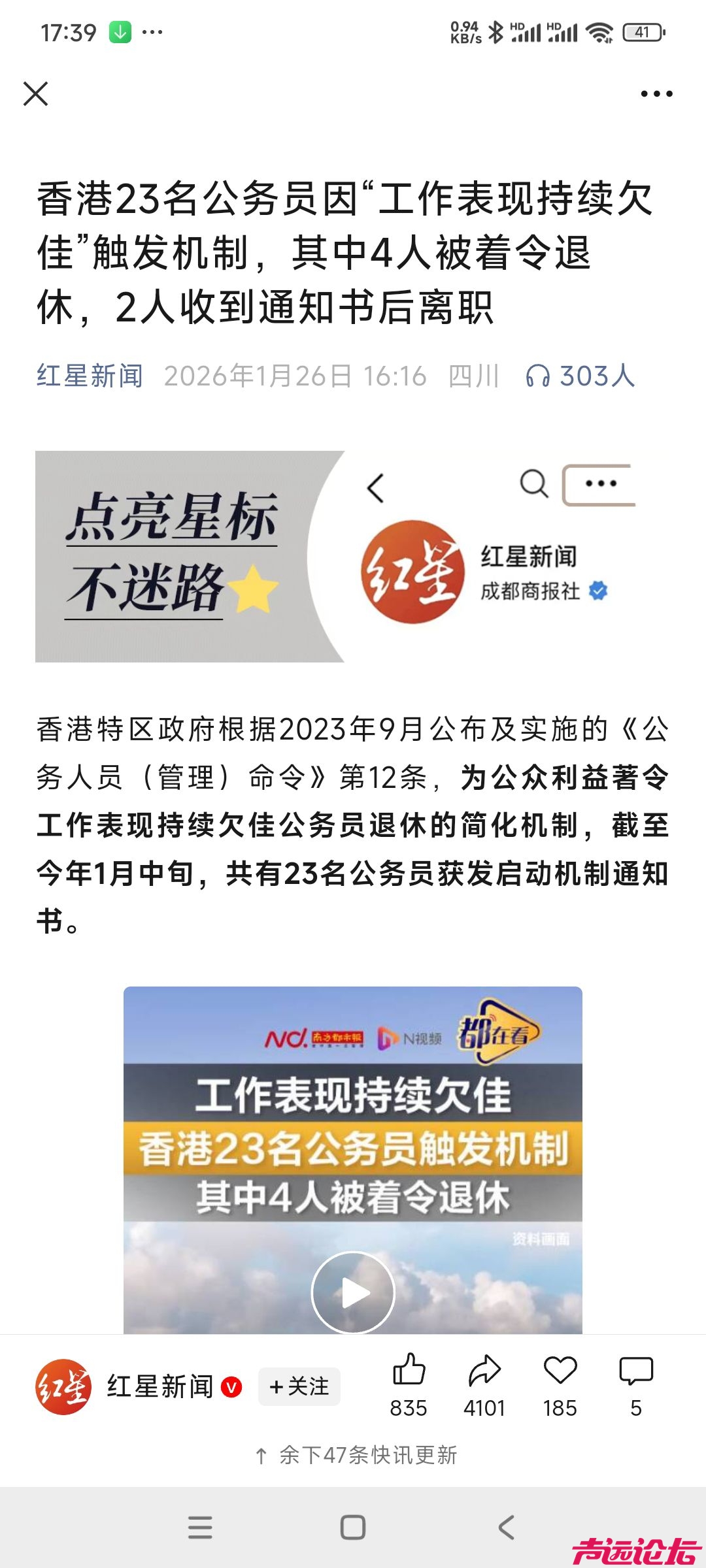Screen dimensions: 706x1568
Task: Open the 红星新闻 profile in the bottom bar
Action: pyautogui.click(x=63, y=1386)
